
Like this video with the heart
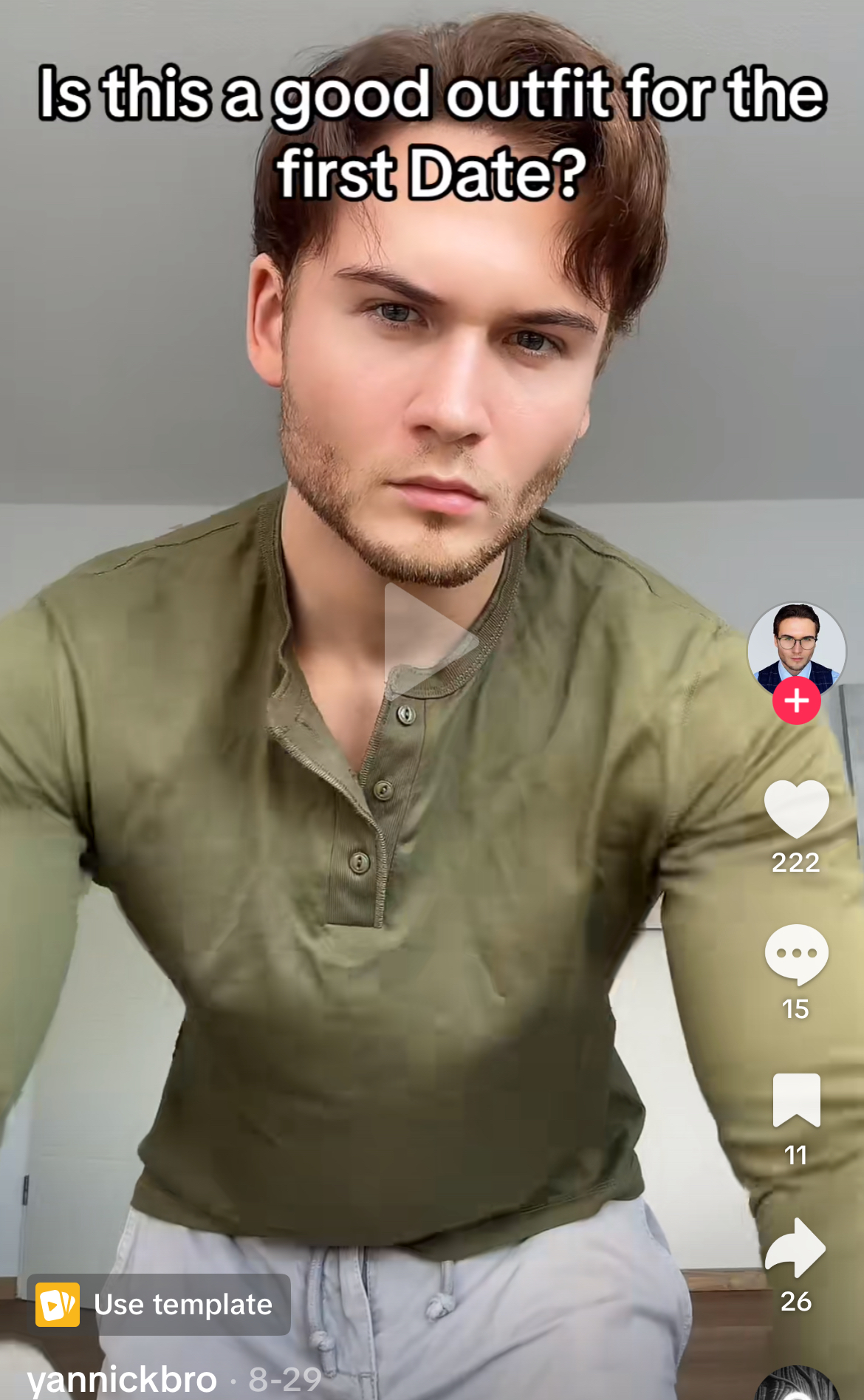796,808
